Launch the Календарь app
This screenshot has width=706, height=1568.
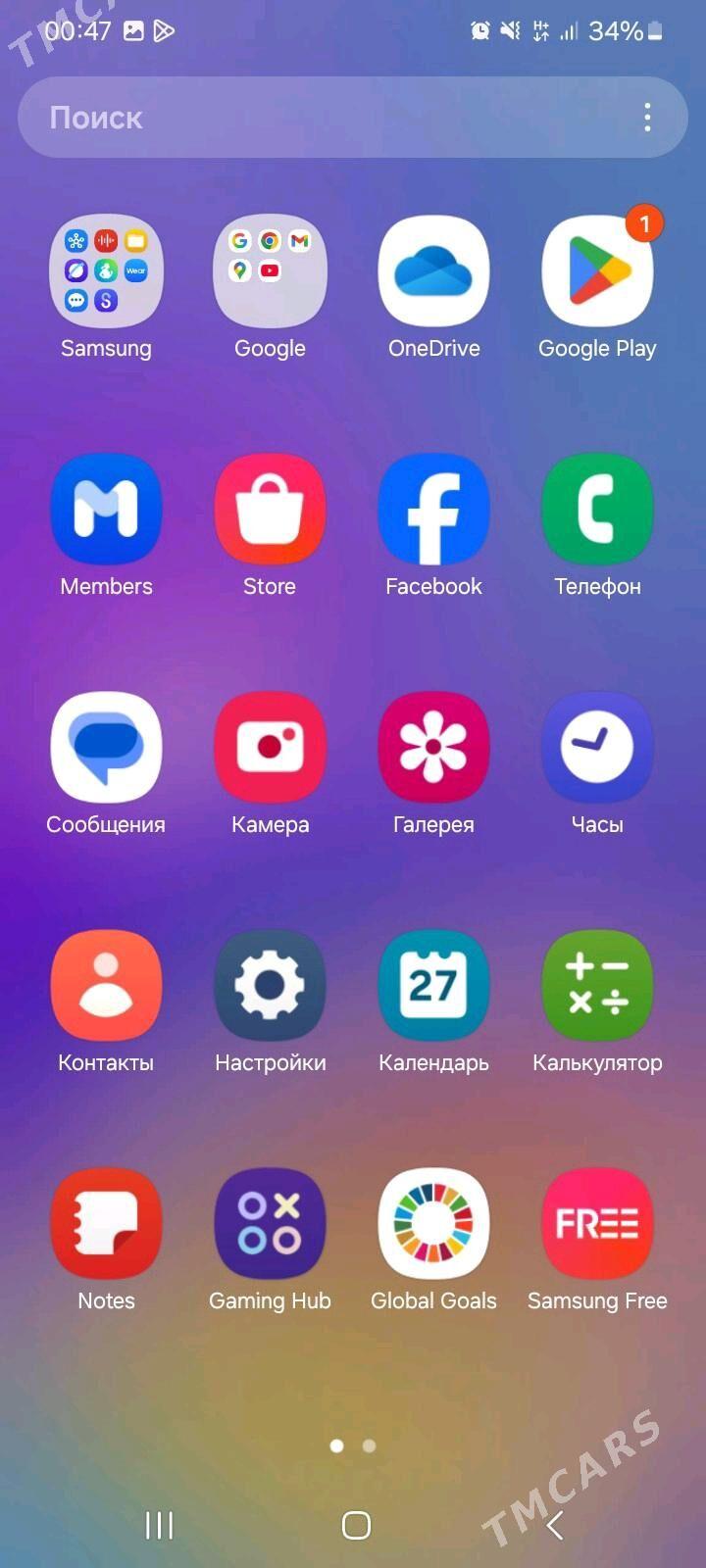pyautogui.click(x=433, y=986)
